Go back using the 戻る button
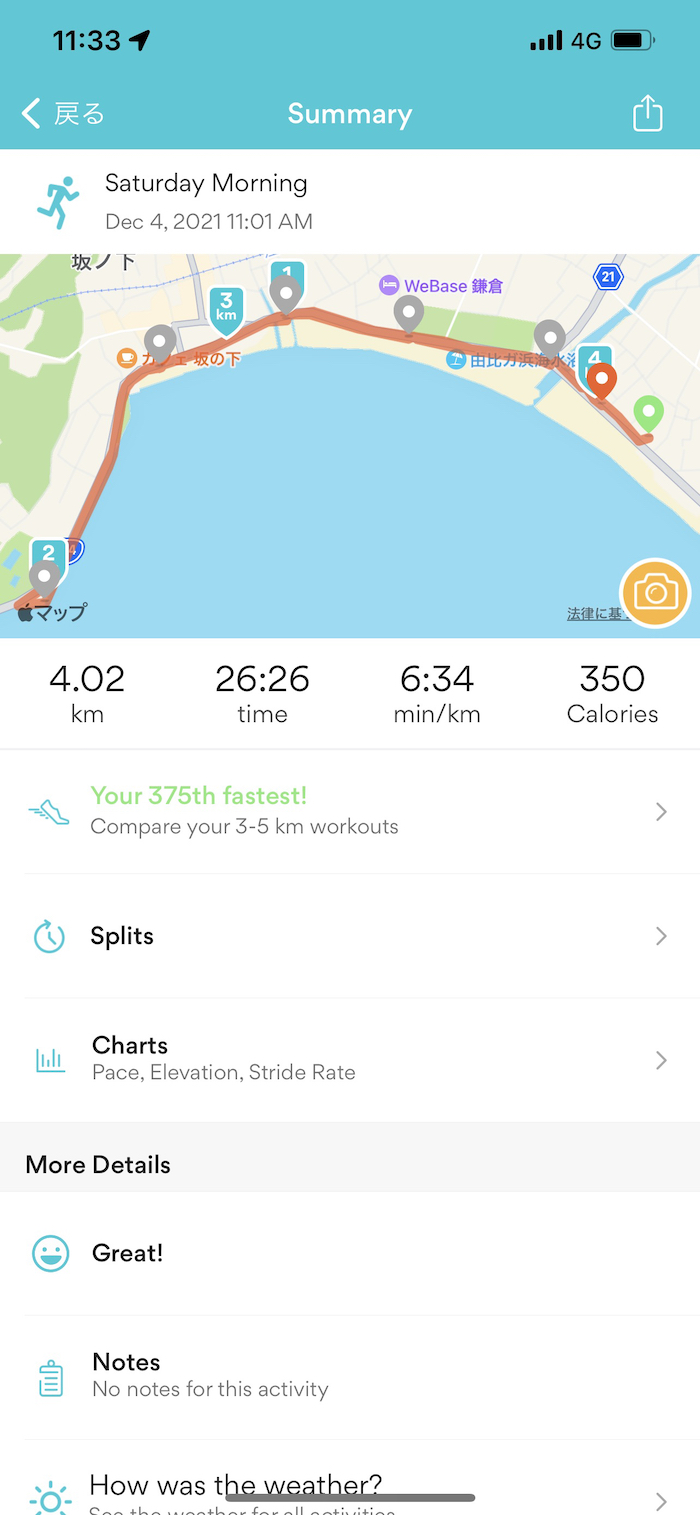This screenshot has width=700, height=1515. point(64,114)
